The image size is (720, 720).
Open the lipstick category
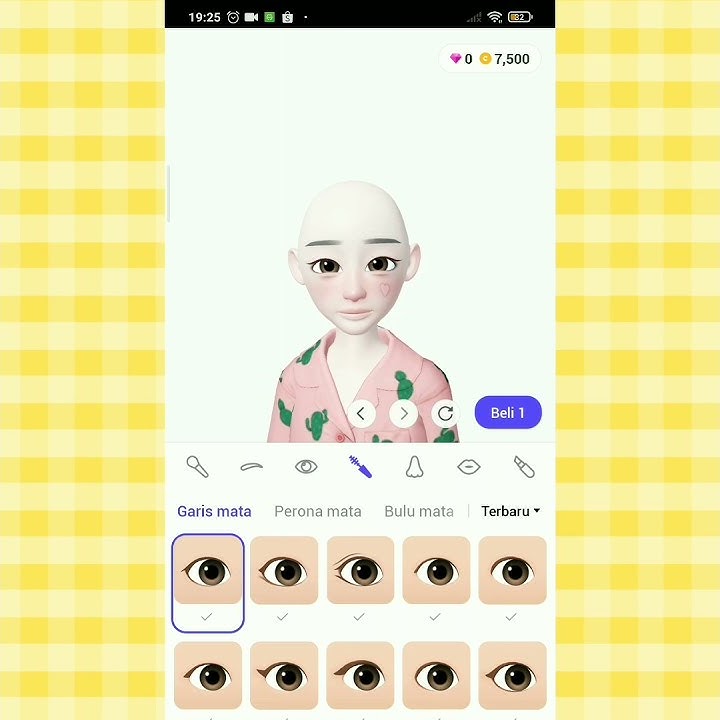click(x=524, y=467)
